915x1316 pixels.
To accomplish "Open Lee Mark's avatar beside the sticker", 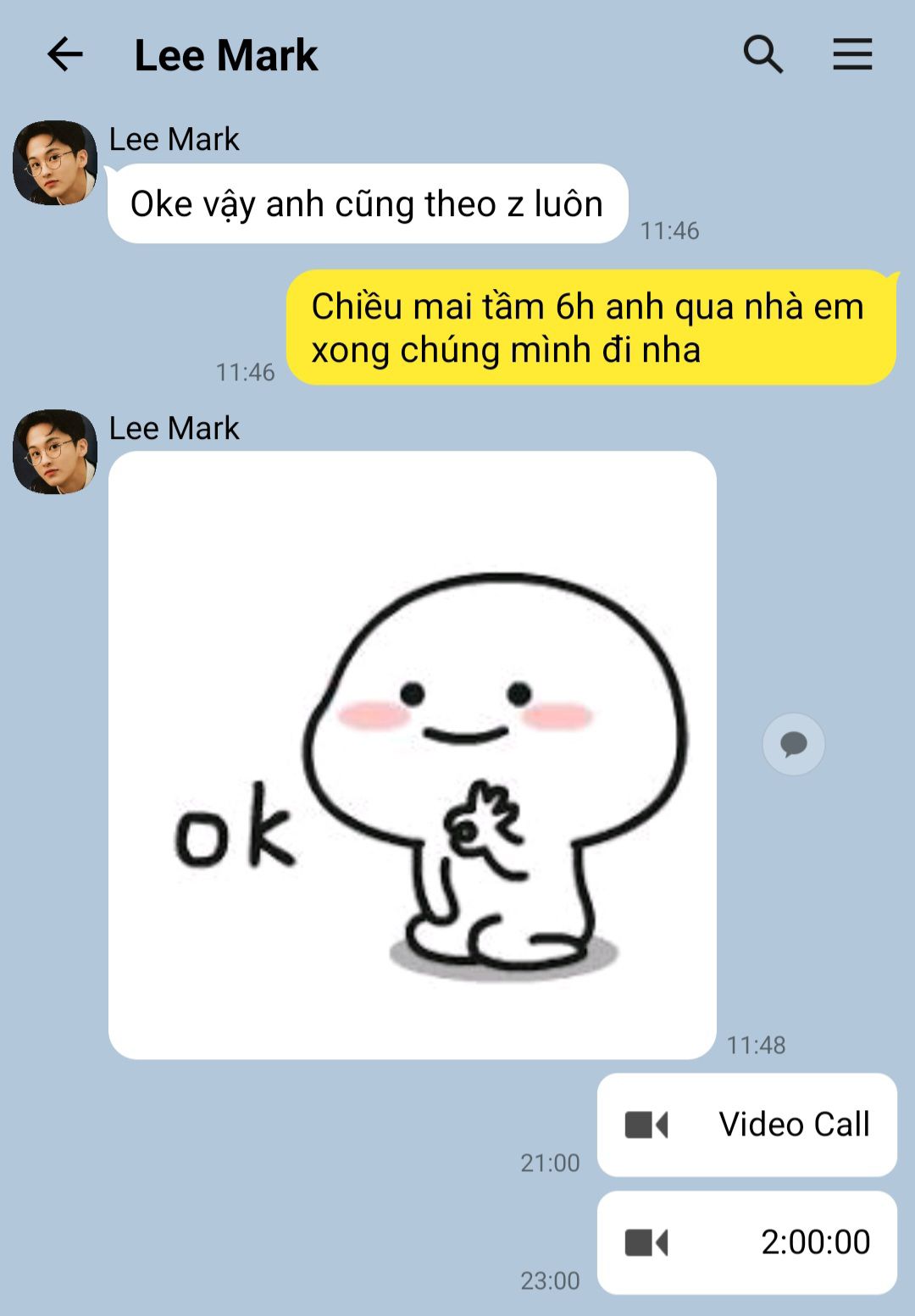I will [x=55, y=452].
